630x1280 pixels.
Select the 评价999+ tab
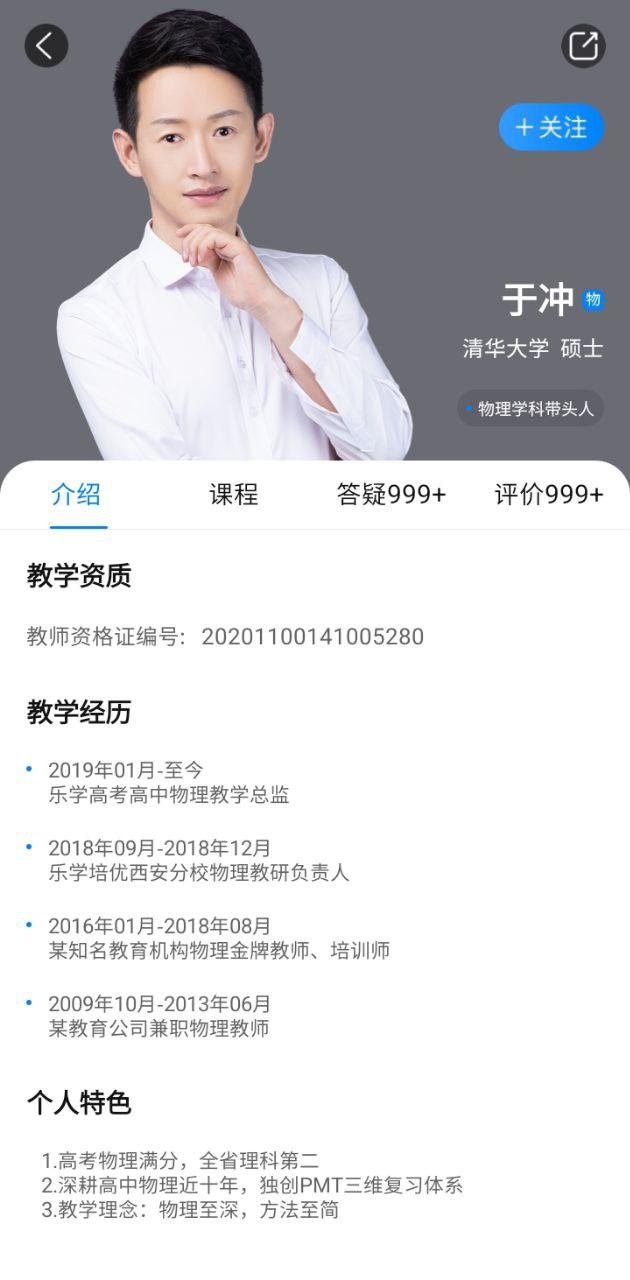[x=549, y=494]
